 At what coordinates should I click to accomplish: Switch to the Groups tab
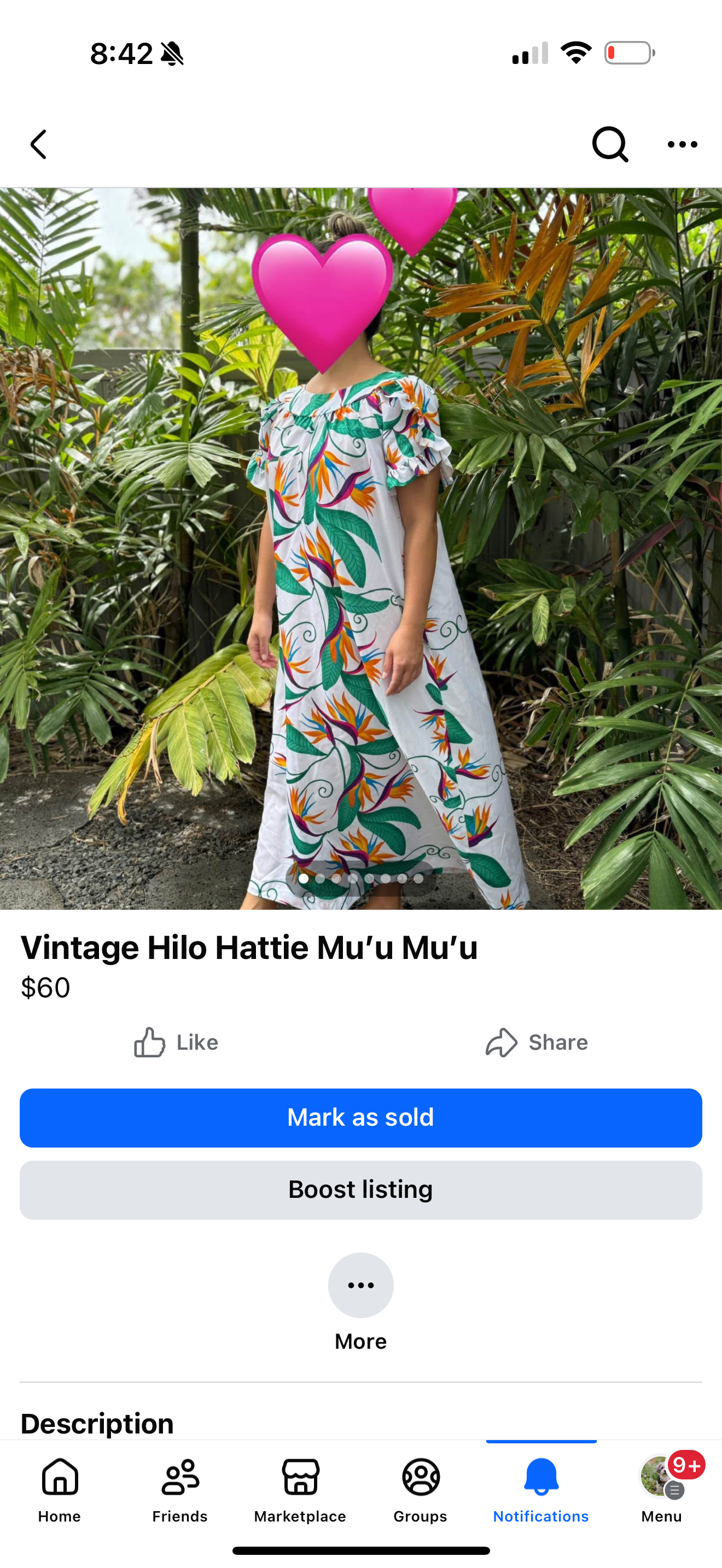pyautogui.click(x=420, y=1489)
